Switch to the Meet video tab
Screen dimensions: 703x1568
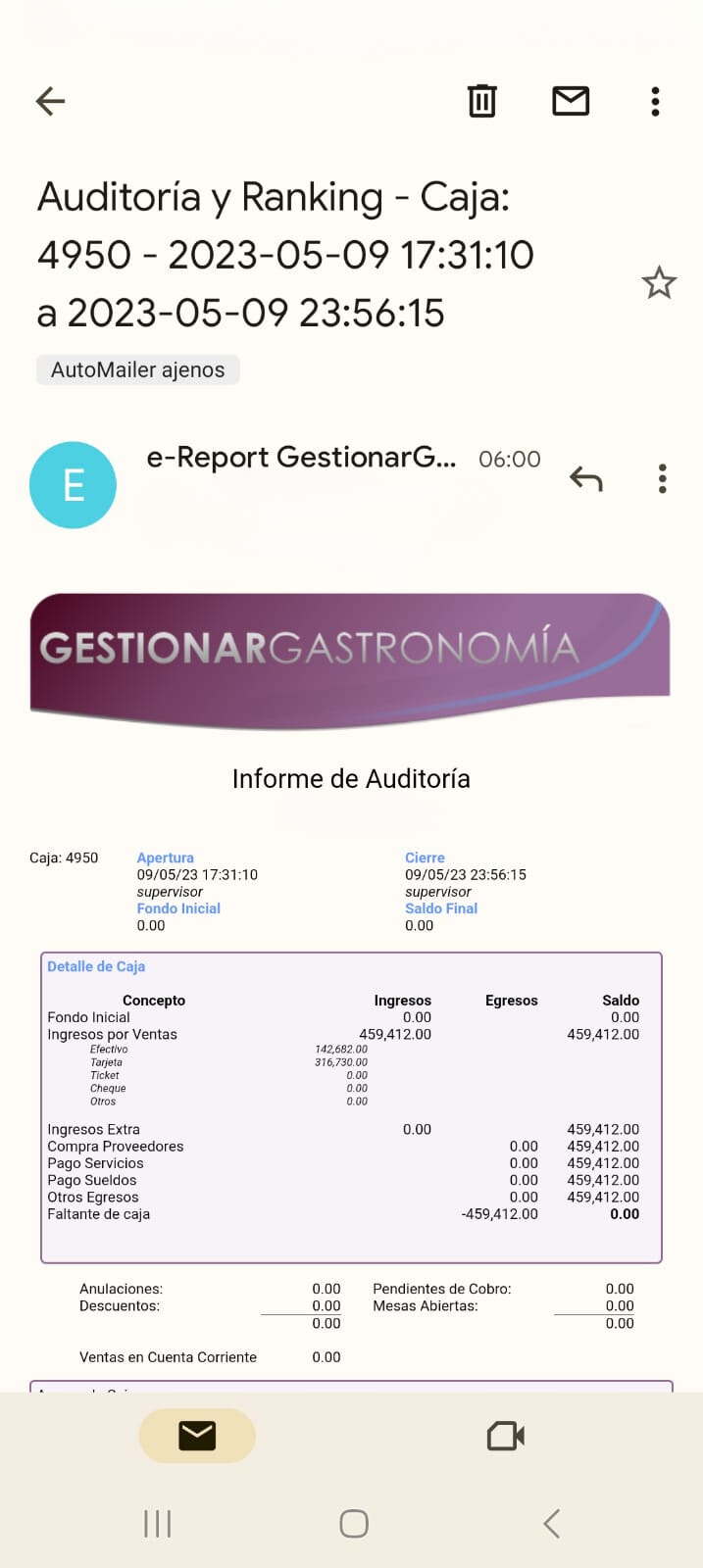coord(506,1436)
